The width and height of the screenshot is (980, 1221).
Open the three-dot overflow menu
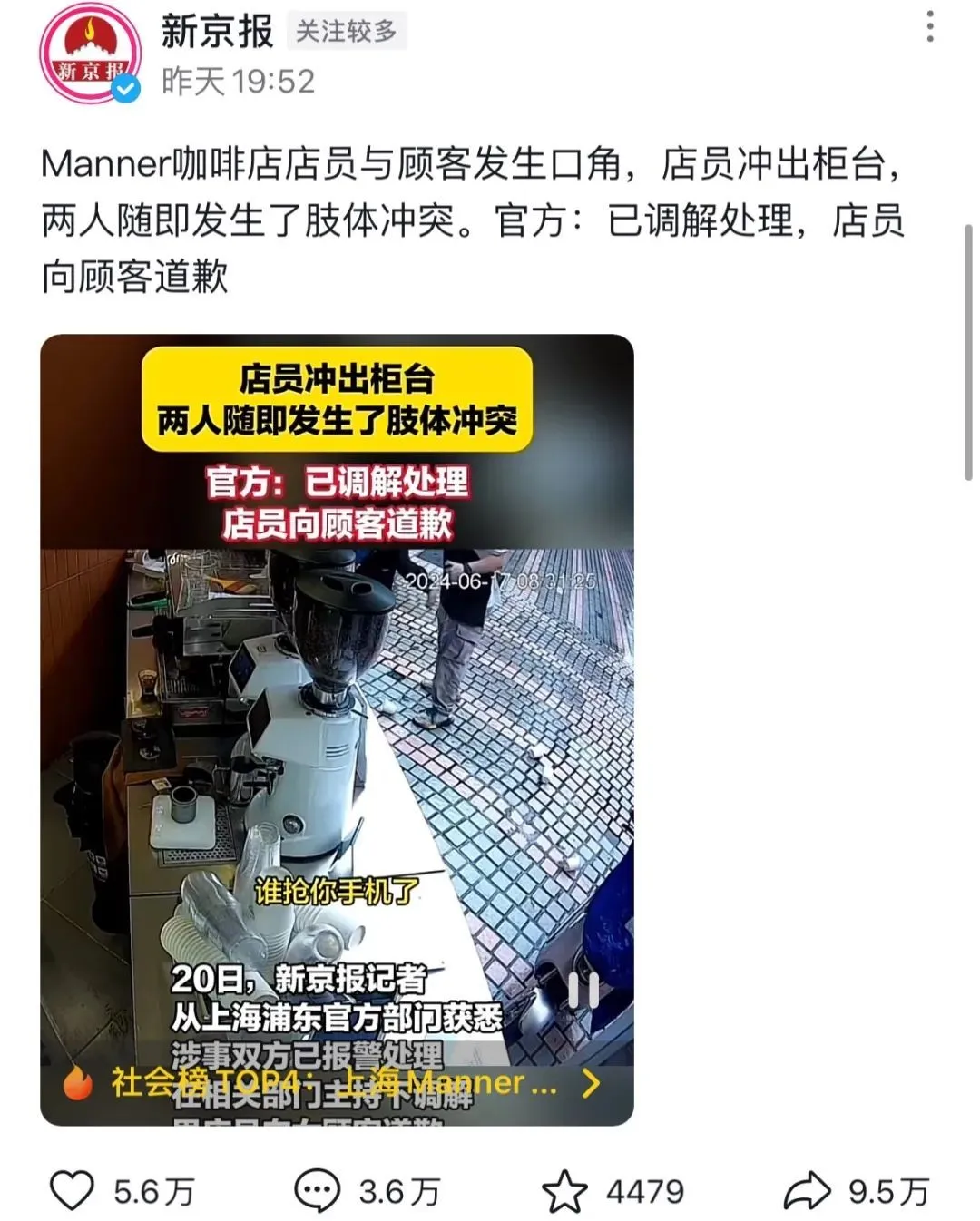point(929,26)
